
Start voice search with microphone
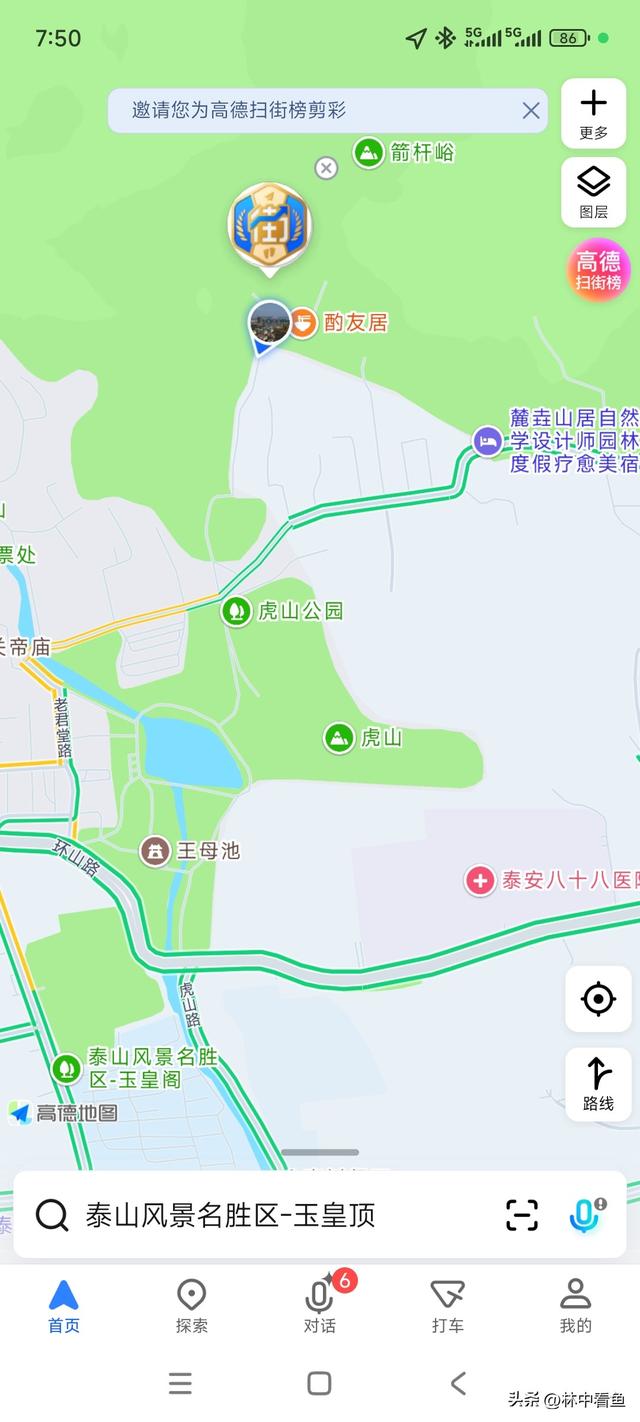[x=585, y=1215]
